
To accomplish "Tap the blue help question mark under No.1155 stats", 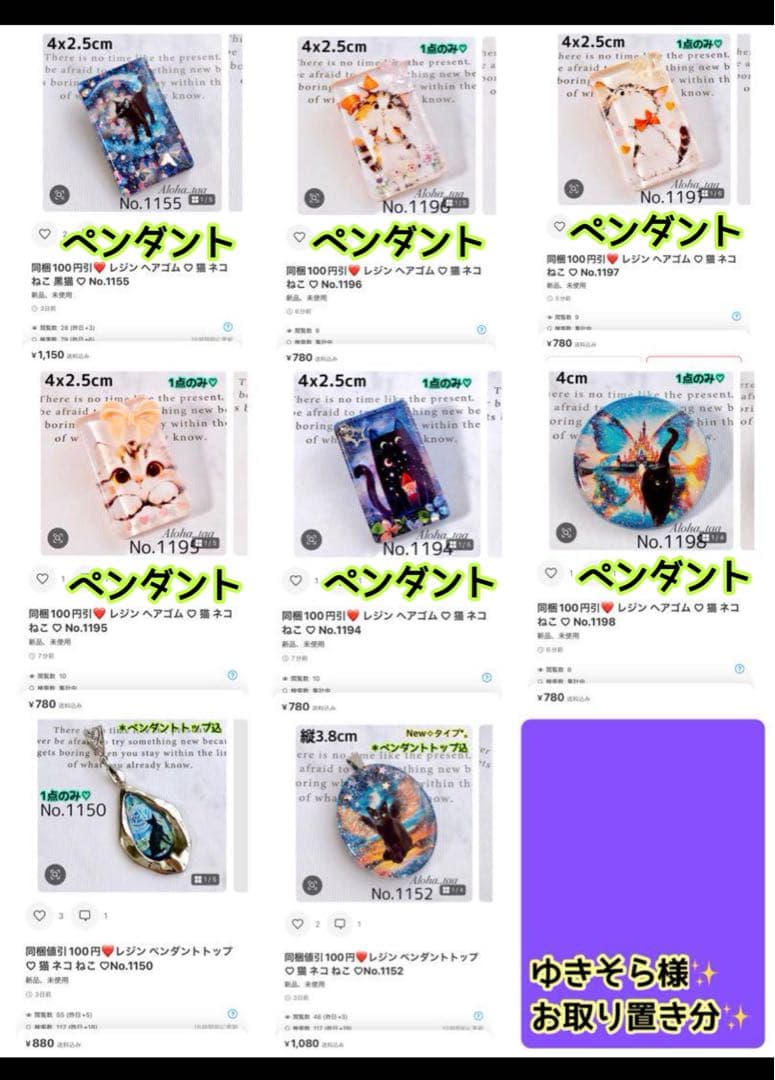I will pyautogui.click(x=226, y=328).
